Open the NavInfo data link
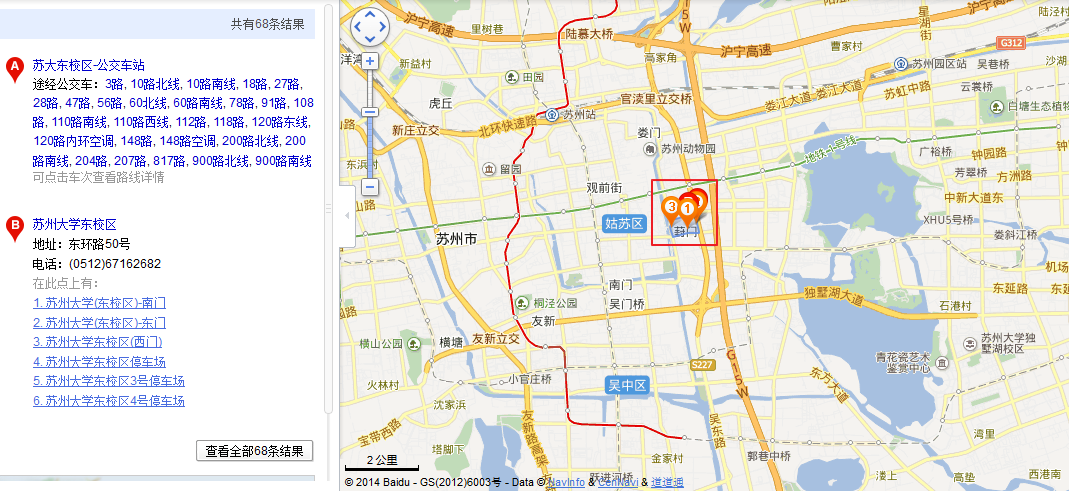Image resolution: width=1069 pixels, height=491 pixels. [x=565, y=483]
